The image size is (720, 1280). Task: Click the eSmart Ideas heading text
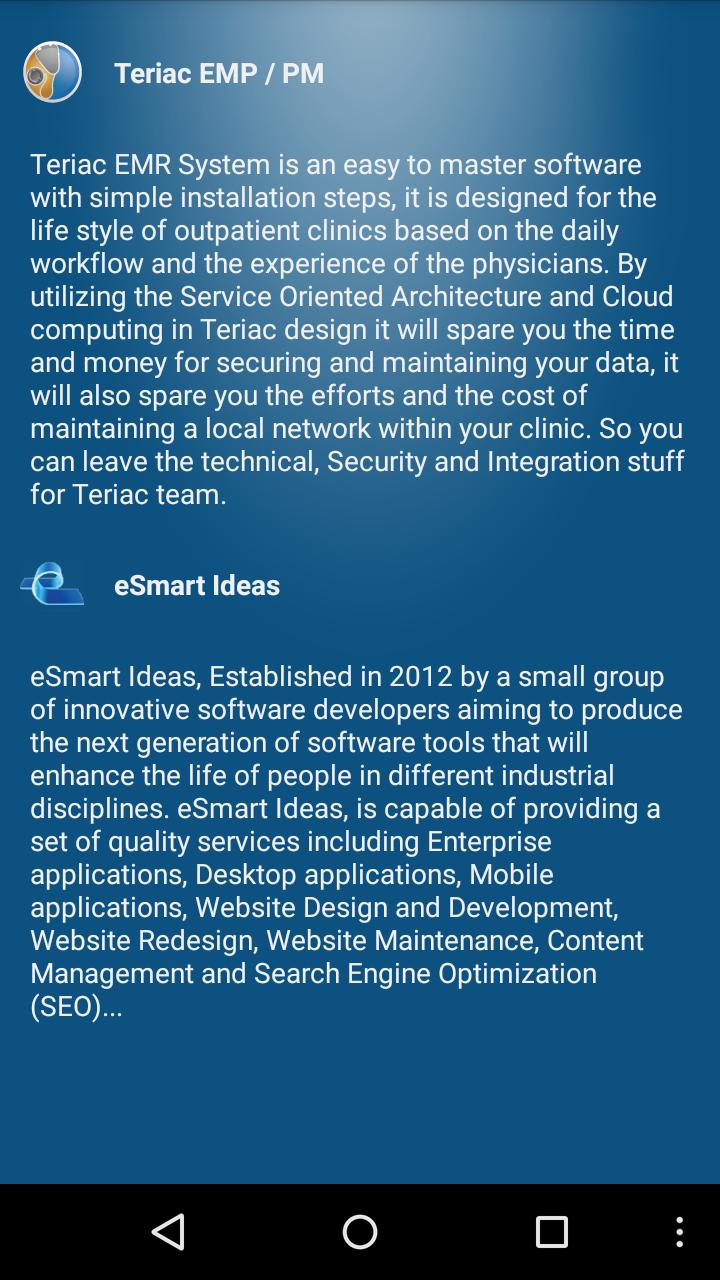pos(197,585)
